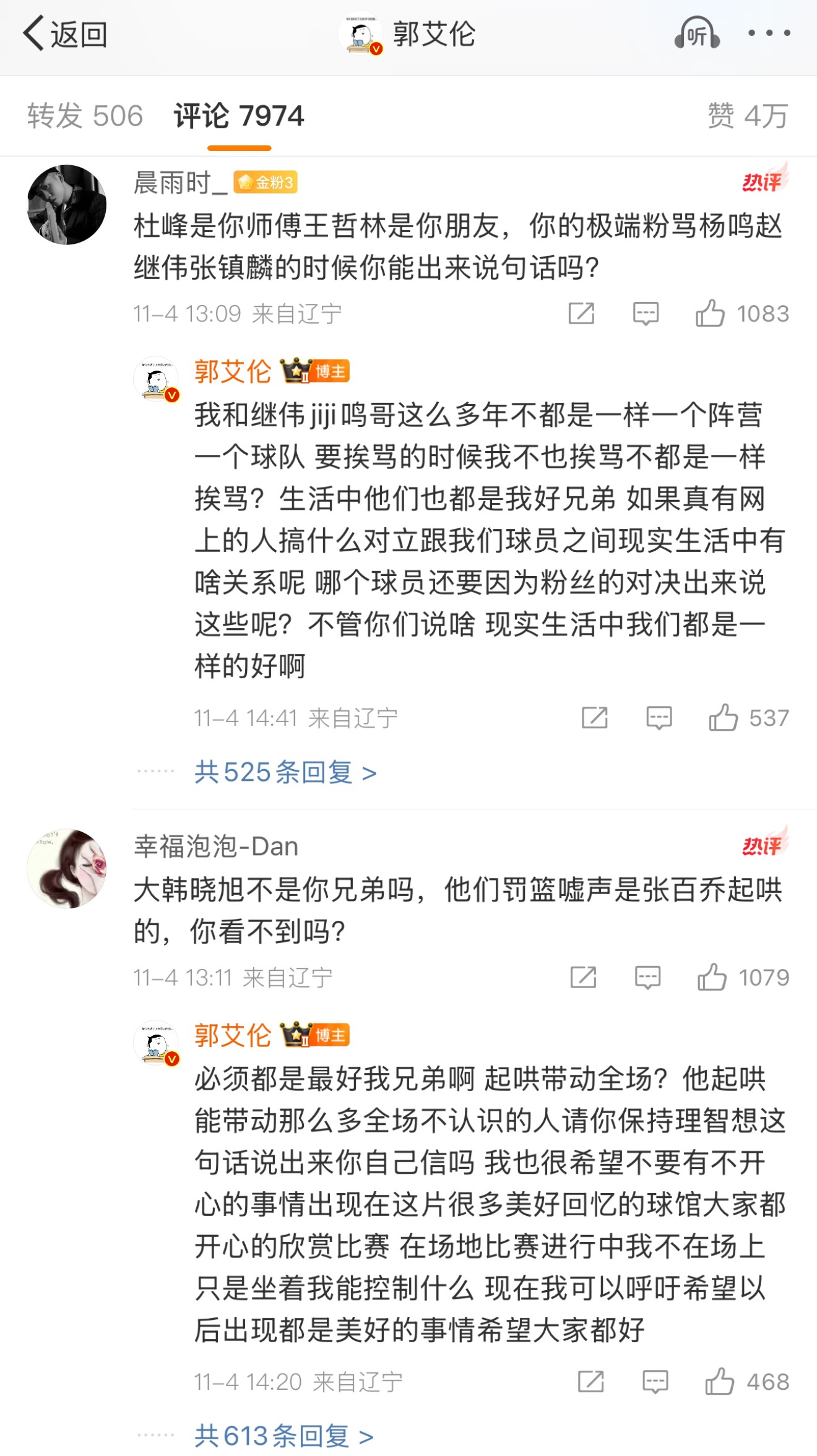This screenshot has height=1456, width=817.
Task: Like 郭艾伦's reply with 468 likes
Action: pos(719,1382)
